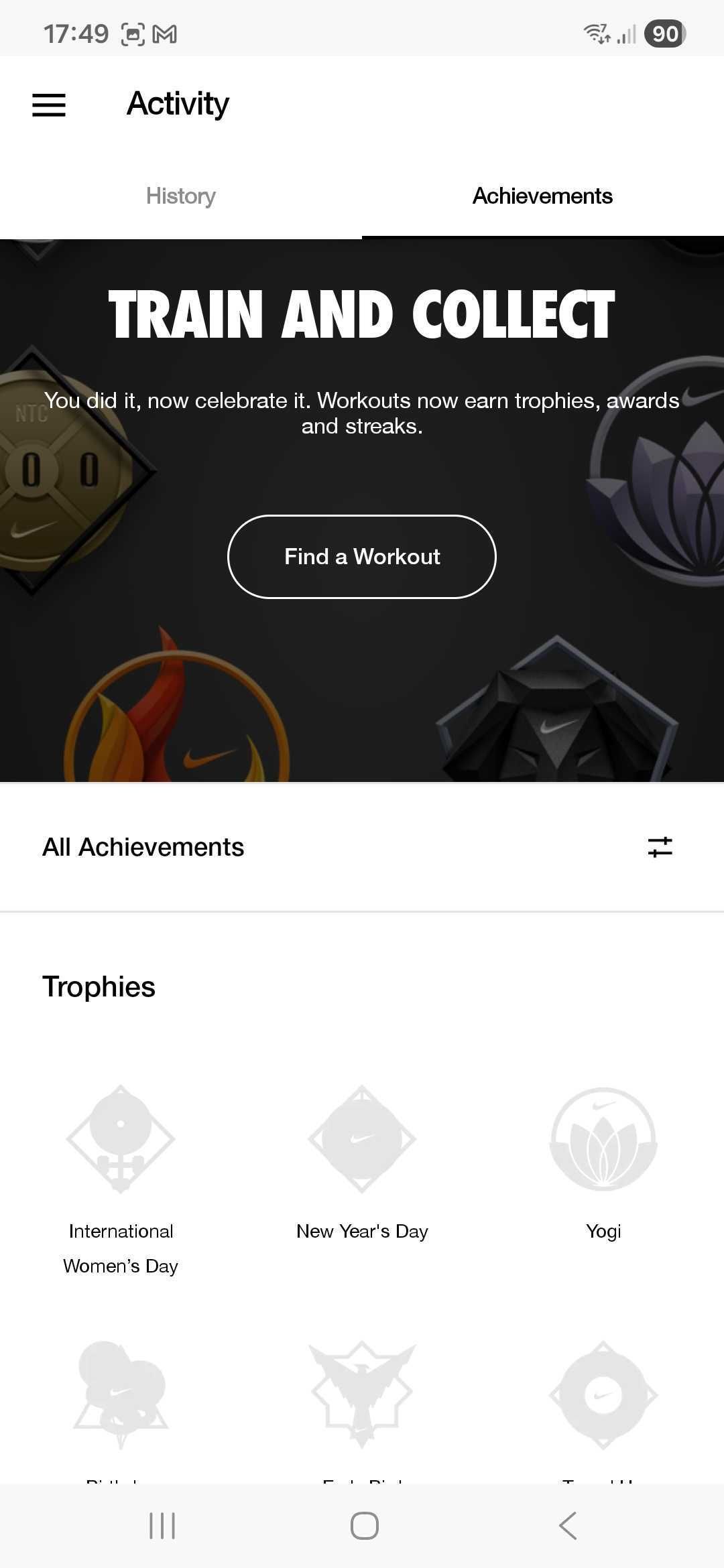Tap the Find a Workout button
The width and height of the screenshot is (724, 1568).
(362, 556)
